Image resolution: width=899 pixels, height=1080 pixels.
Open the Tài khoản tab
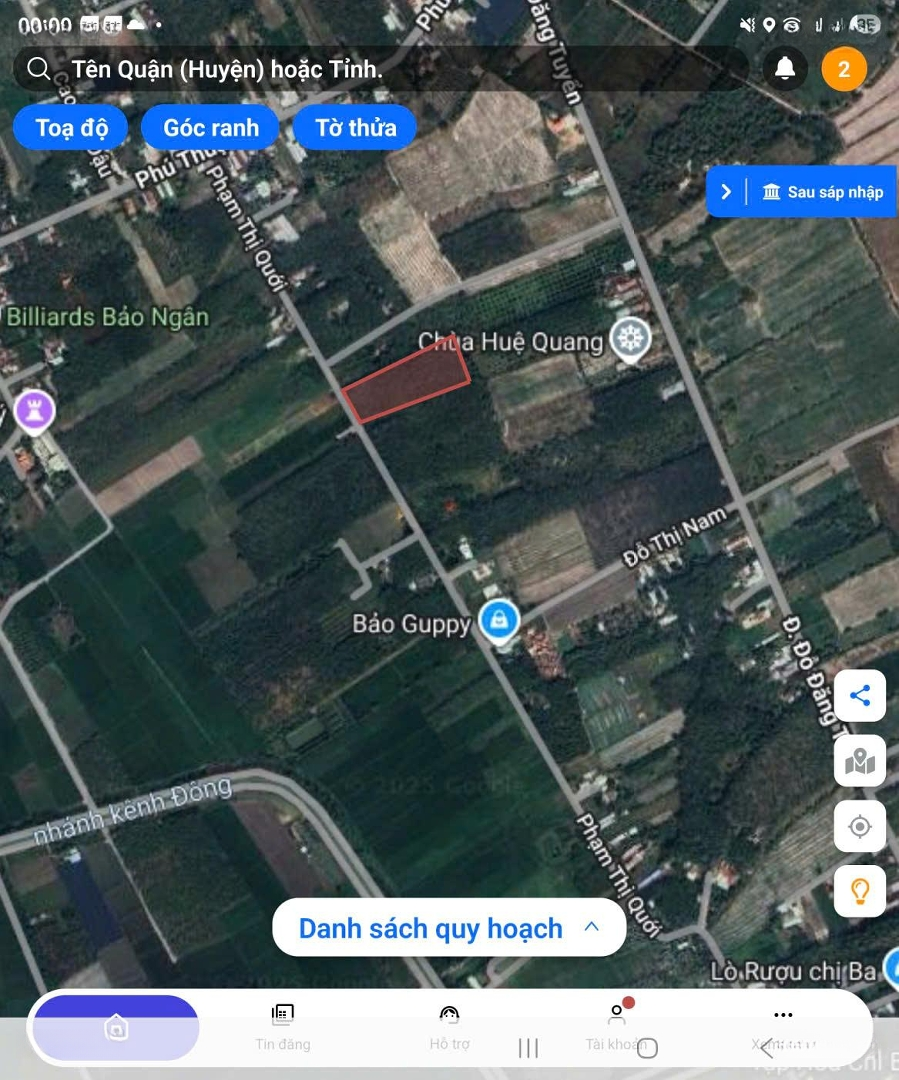[616, 1028]
